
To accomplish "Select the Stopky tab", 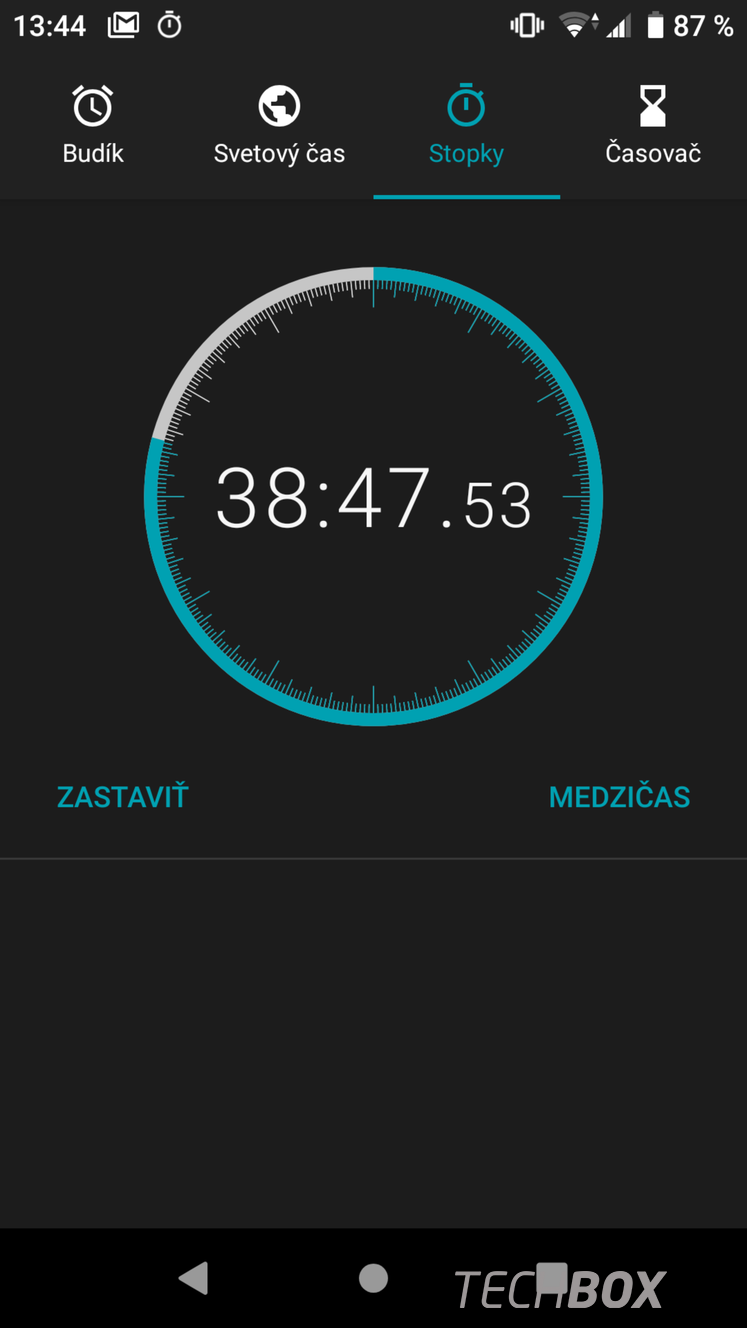I will tap(466, 126).
